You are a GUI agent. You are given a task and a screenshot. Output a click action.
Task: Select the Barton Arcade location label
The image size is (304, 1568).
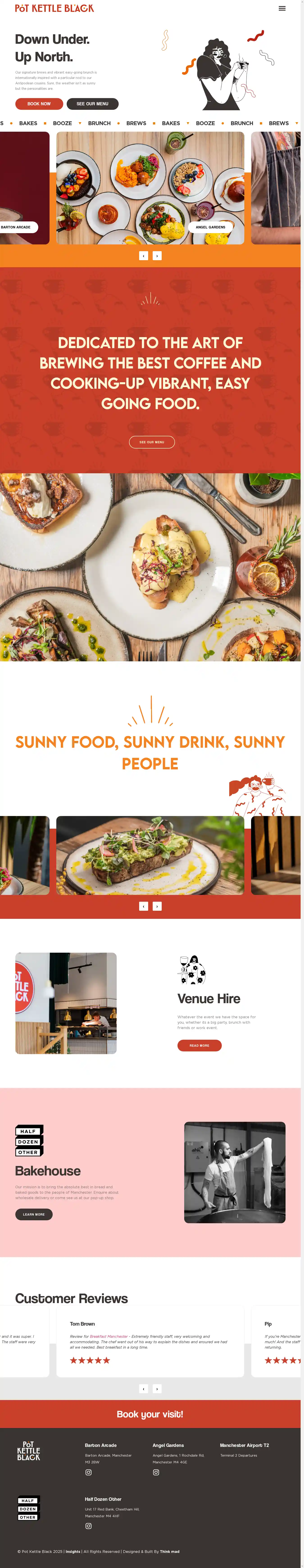[16, 227]
